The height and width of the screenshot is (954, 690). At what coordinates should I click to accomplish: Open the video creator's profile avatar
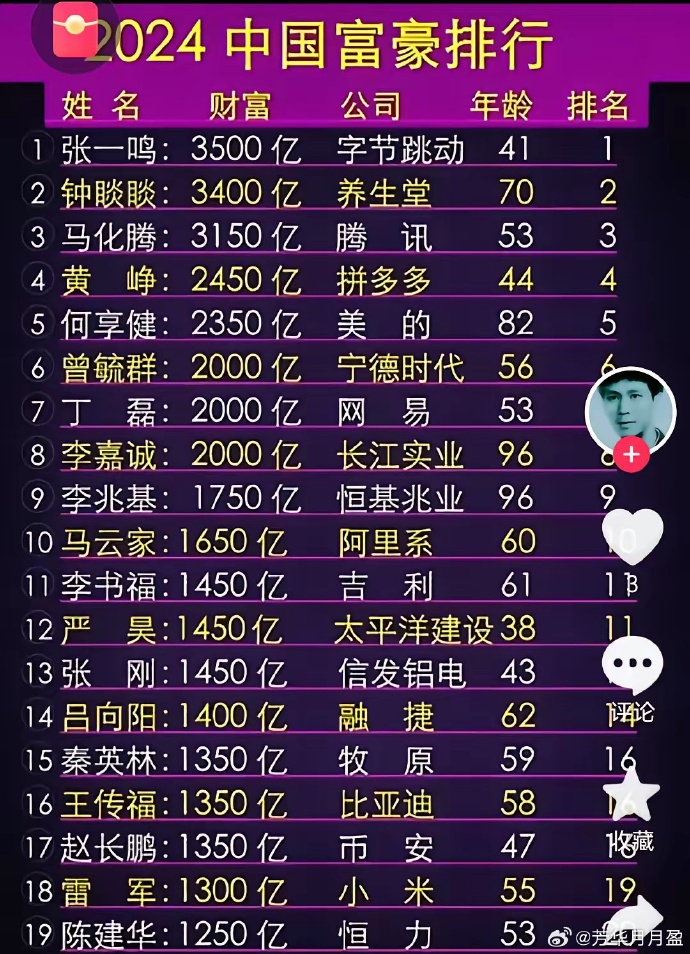click(630, 409)
